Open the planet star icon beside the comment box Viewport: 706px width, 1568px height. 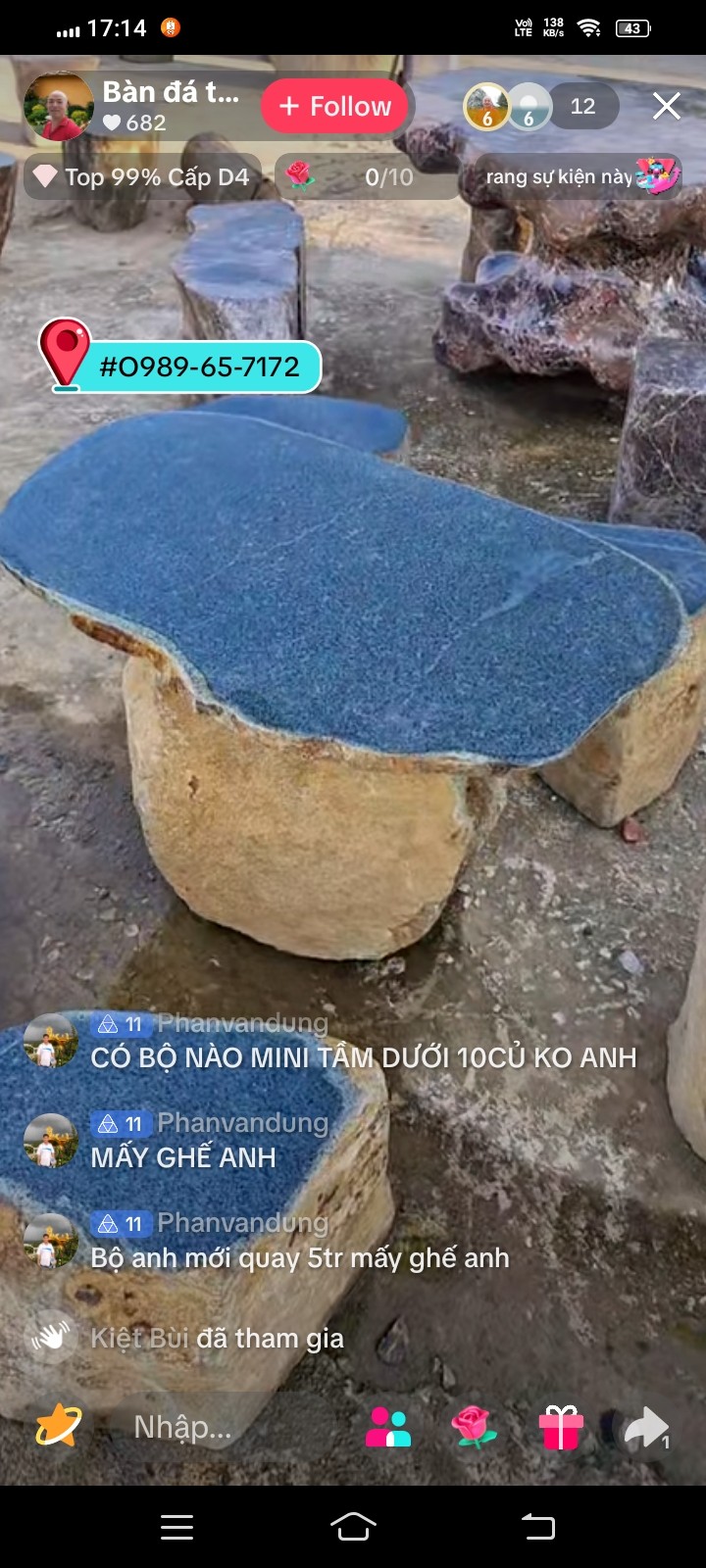point(58,1426)
